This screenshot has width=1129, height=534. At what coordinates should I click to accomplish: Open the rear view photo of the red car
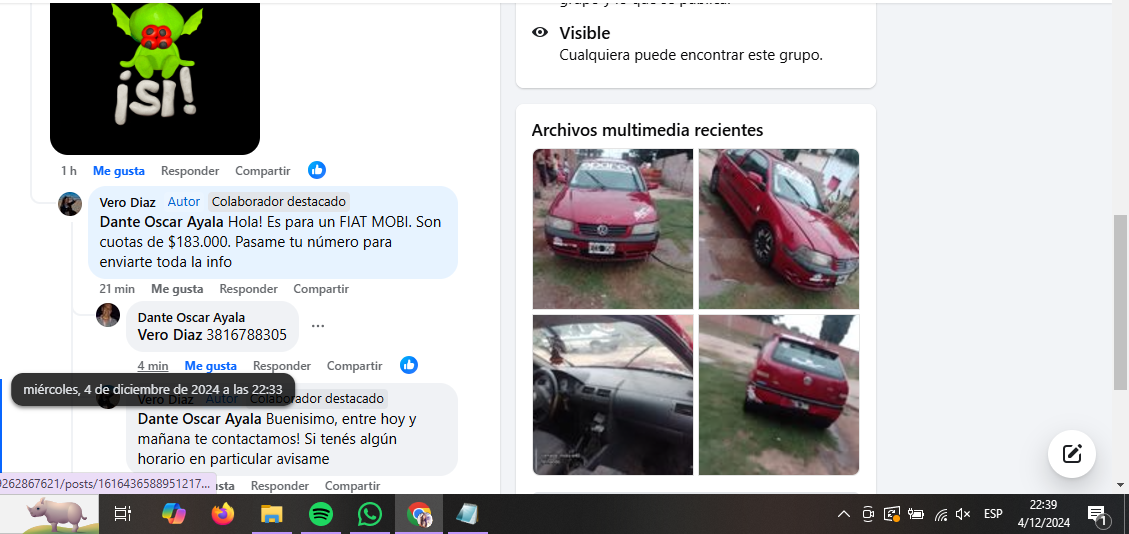(778, 395)
